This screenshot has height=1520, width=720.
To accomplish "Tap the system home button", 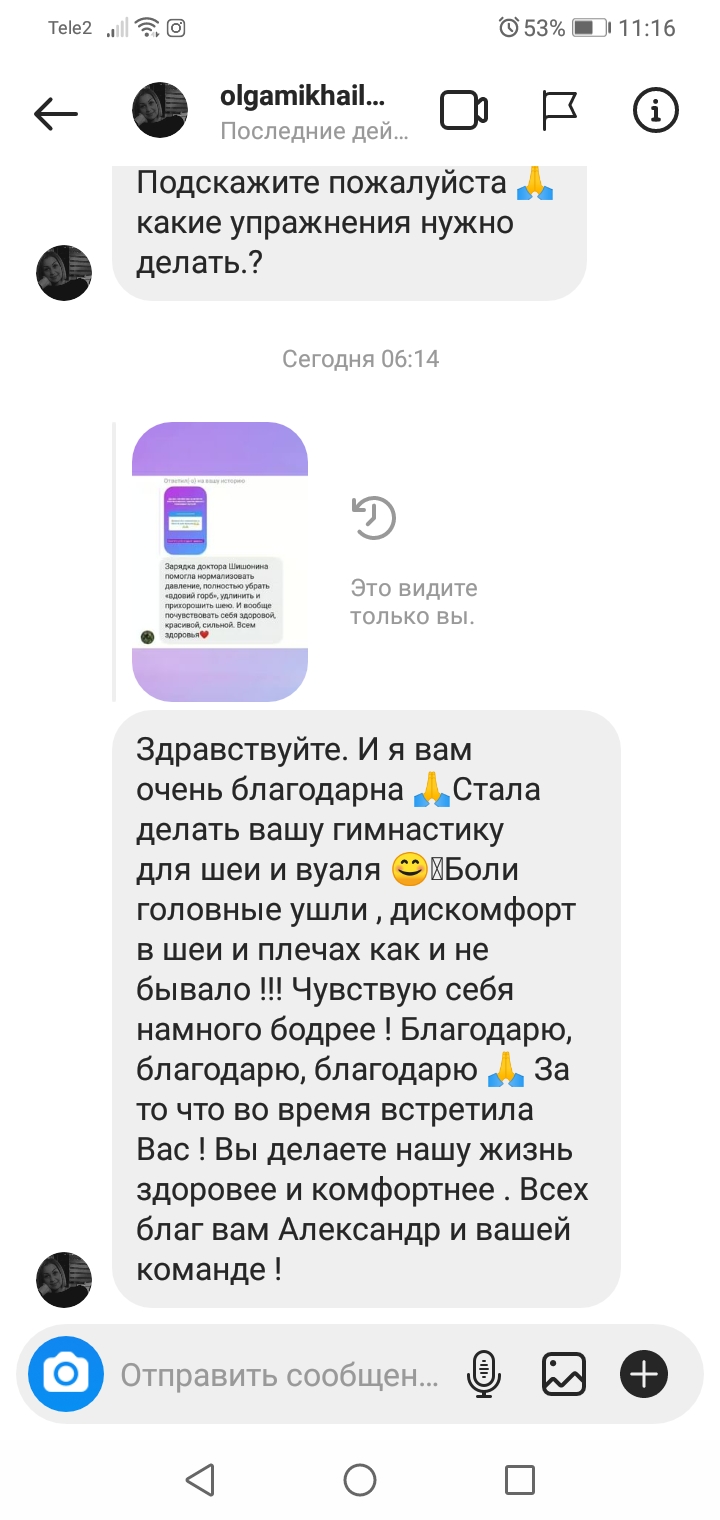I will (360, 1479).
